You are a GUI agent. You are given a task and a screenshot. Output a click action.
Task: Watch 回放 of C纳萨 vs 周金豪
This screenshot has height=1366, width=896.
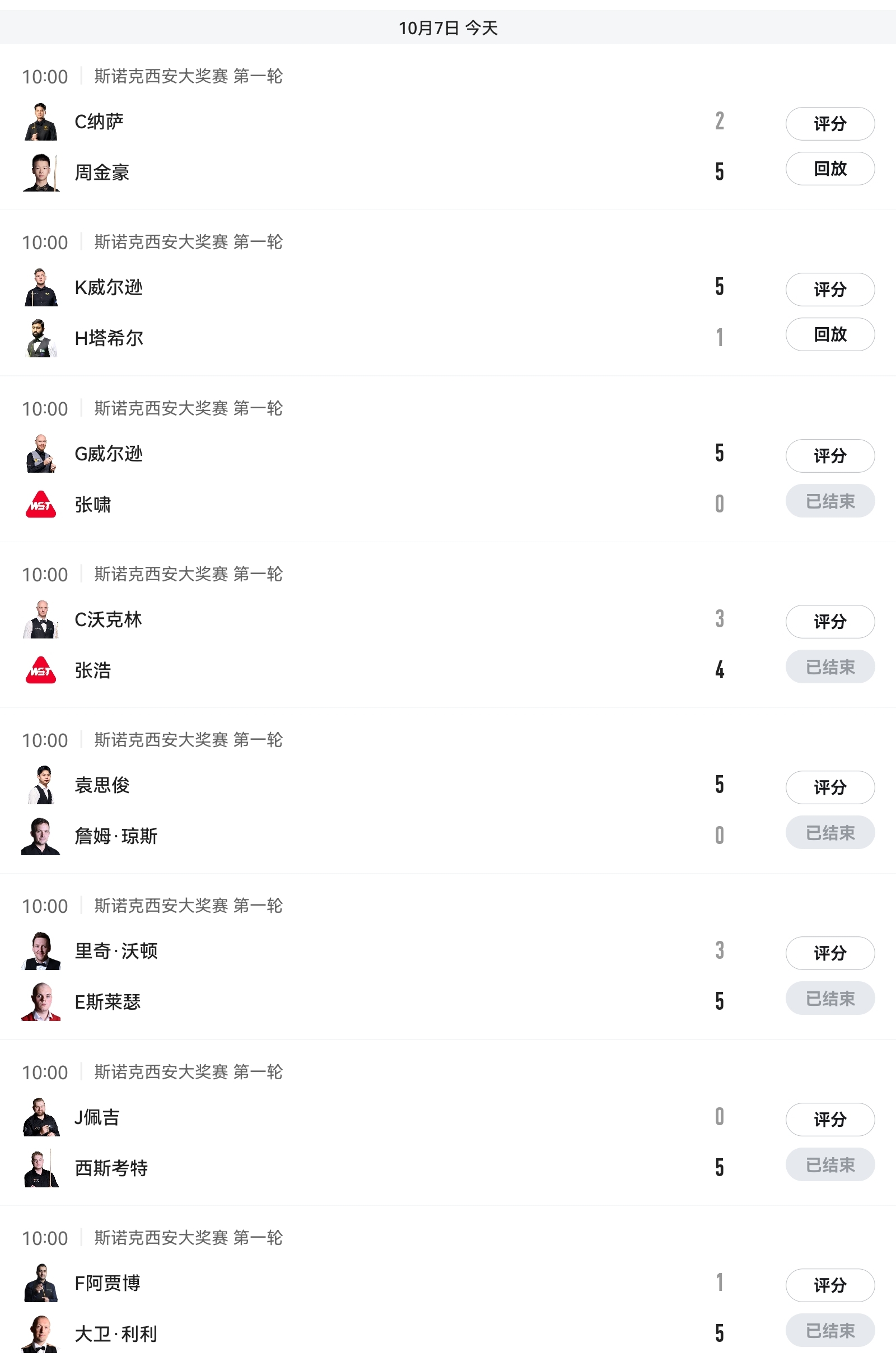click(829, 169)
